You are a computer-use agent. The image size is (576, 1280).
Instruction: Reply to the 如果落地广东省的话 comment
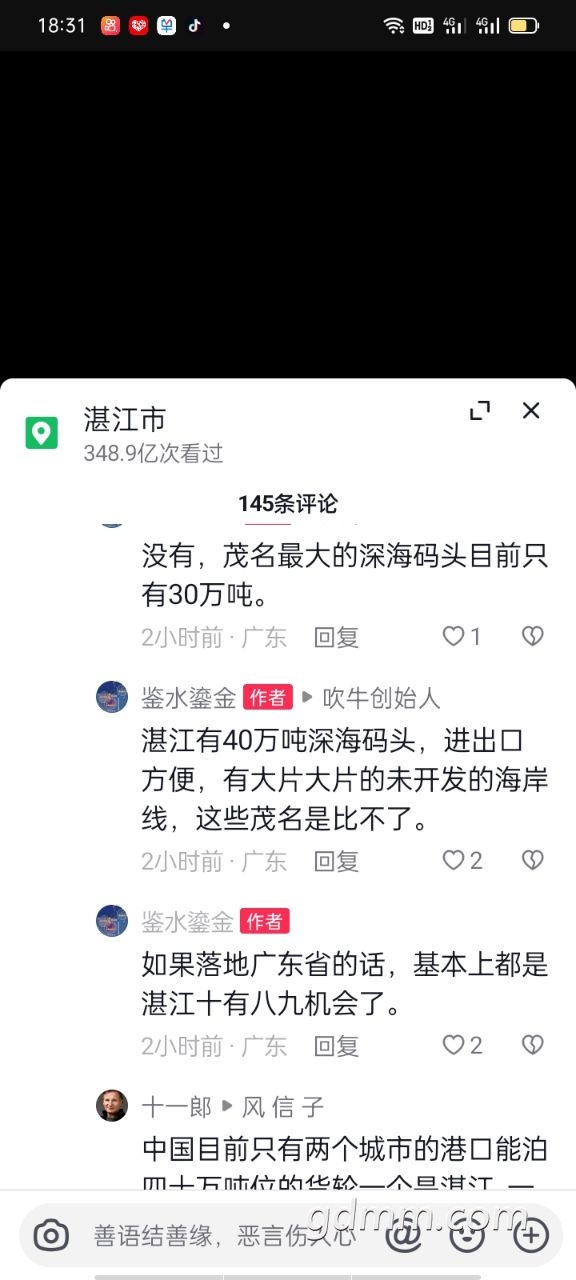click(x=336, y=1046)
